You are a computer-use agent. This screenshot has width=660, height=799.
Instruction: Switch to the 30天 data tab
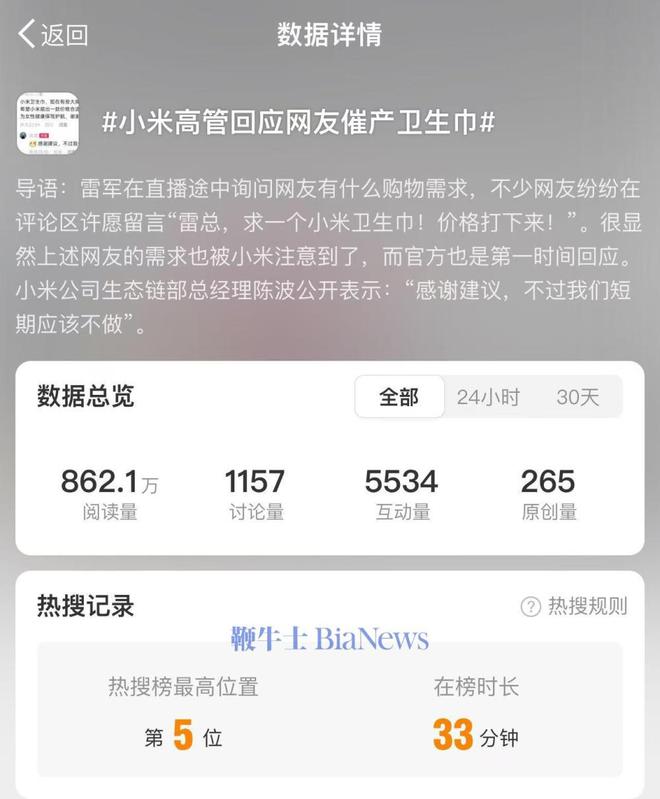pyautogui.click(x=578, y=397)
